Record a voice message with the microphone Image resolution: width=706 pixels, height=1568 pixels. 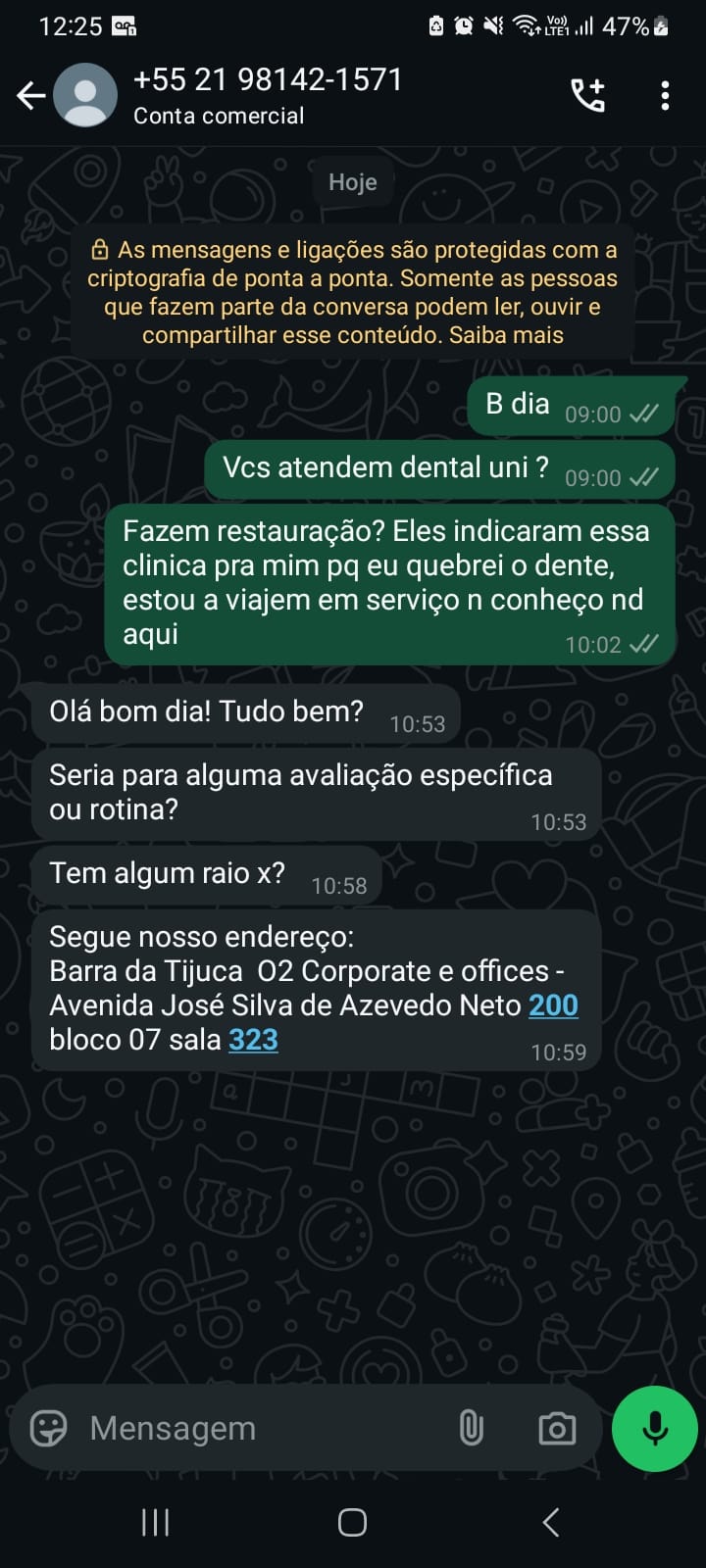coord(654,1428)
